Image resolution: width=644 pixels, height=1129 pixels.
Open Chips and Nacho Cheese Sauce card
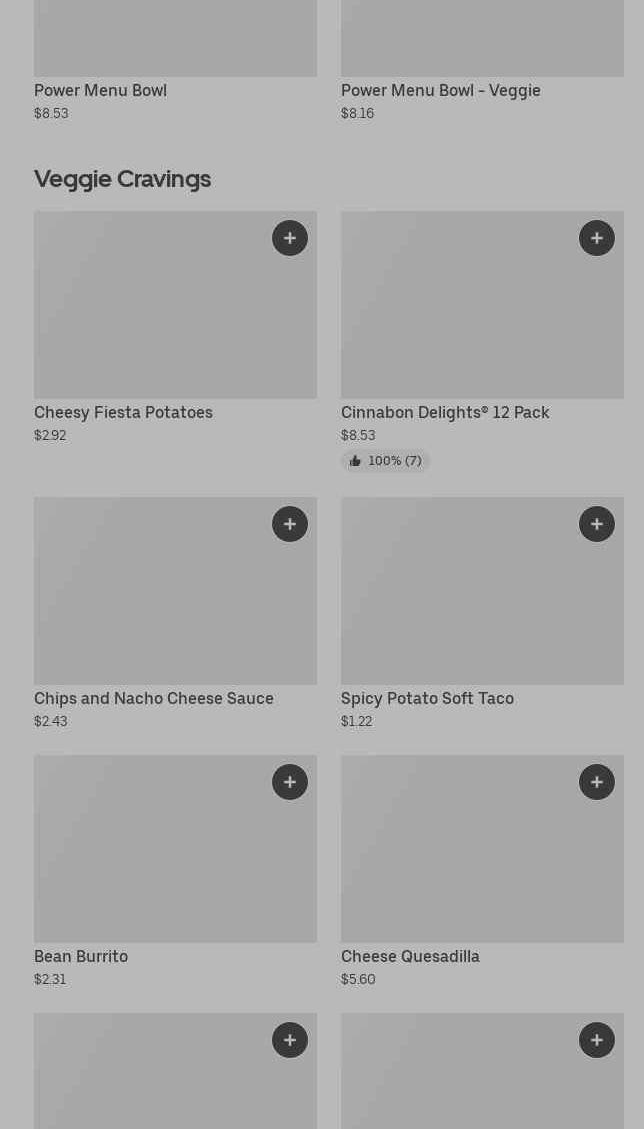[175, 614]
